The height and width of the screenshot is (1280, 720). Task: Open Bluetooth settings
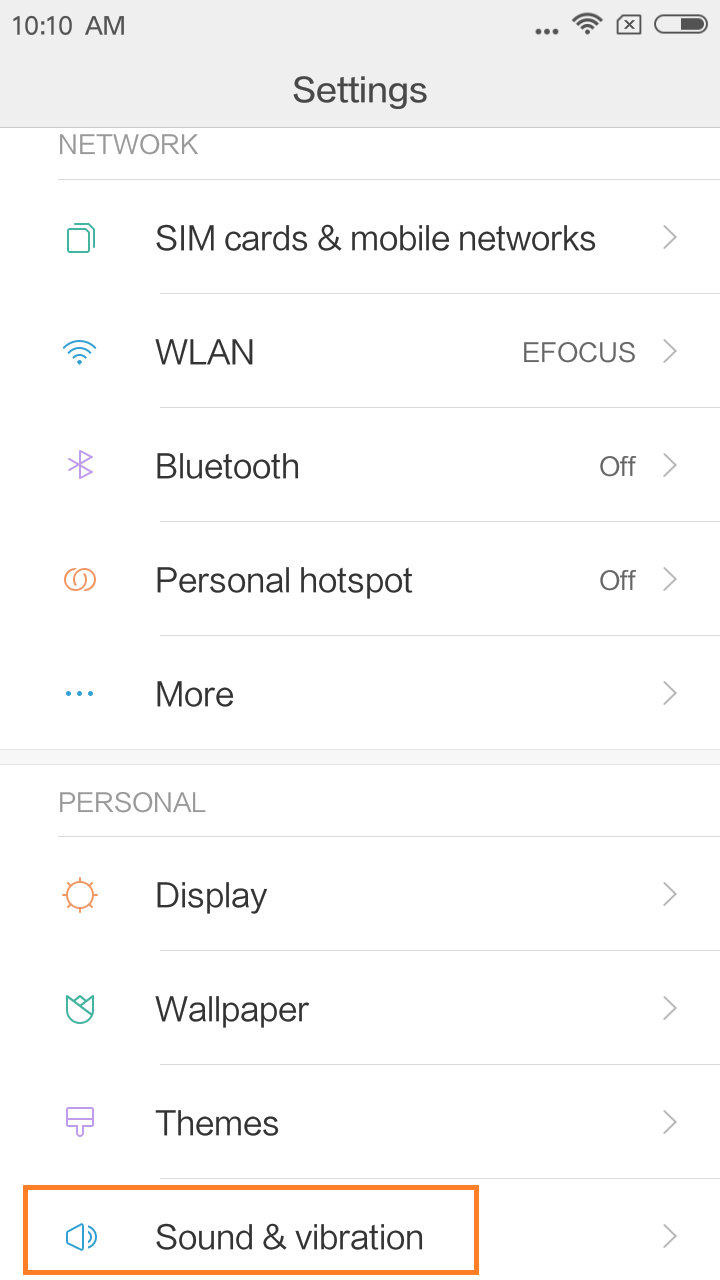point(360,466)
